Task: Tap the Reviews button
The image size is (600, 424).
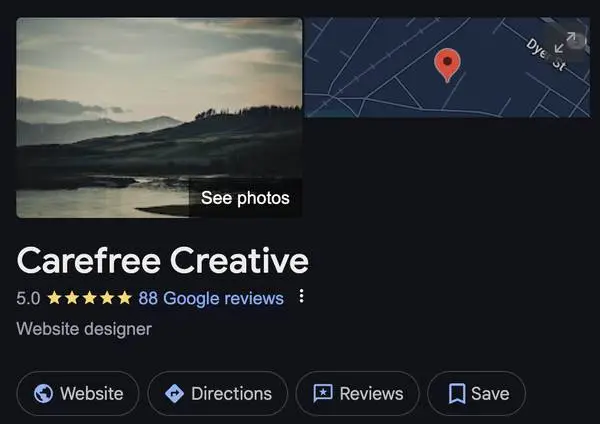Action: [x=357, y=393]
